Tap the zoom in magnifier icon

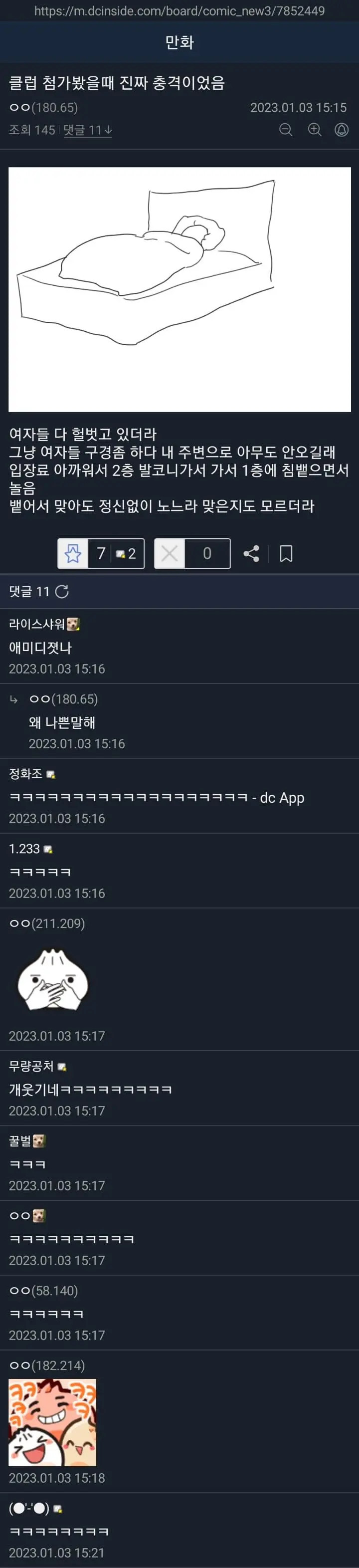coord(314,130)
